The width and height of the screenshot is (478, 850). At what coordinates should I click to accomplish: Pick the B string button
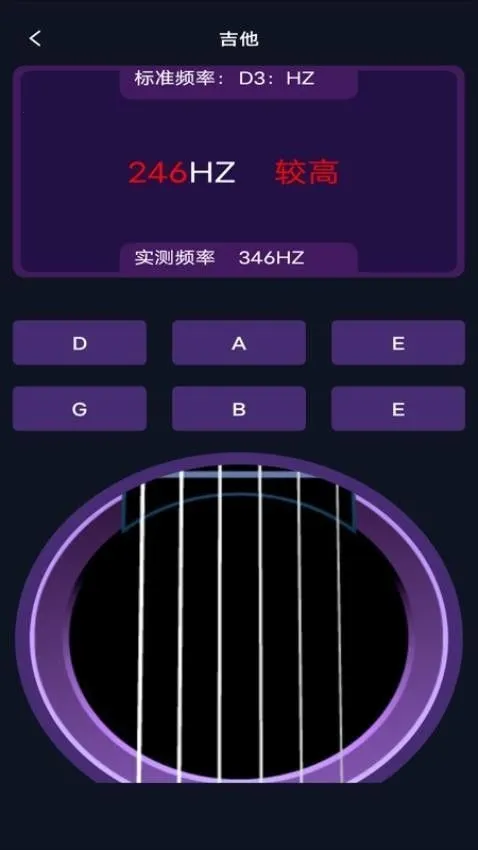(239, 408)
